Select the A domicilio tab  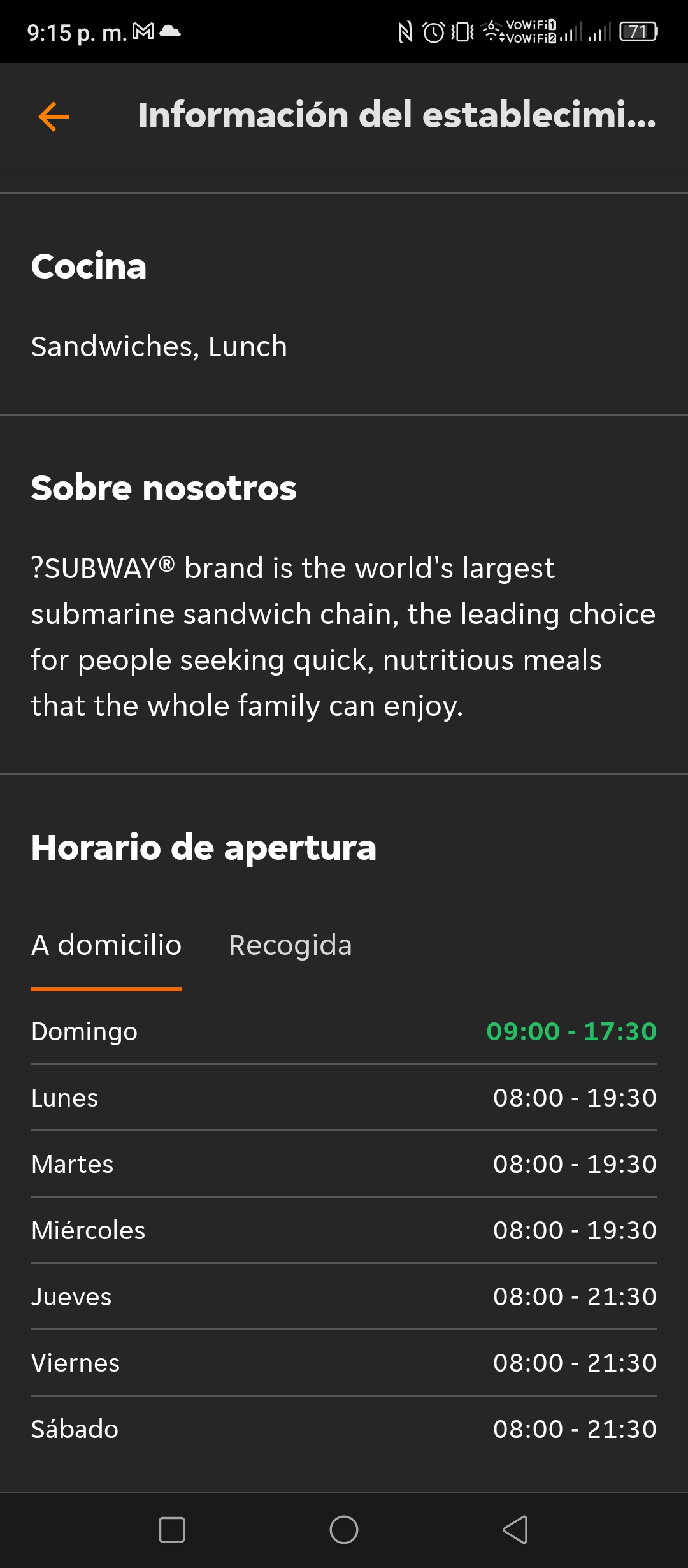pos(106,945)
